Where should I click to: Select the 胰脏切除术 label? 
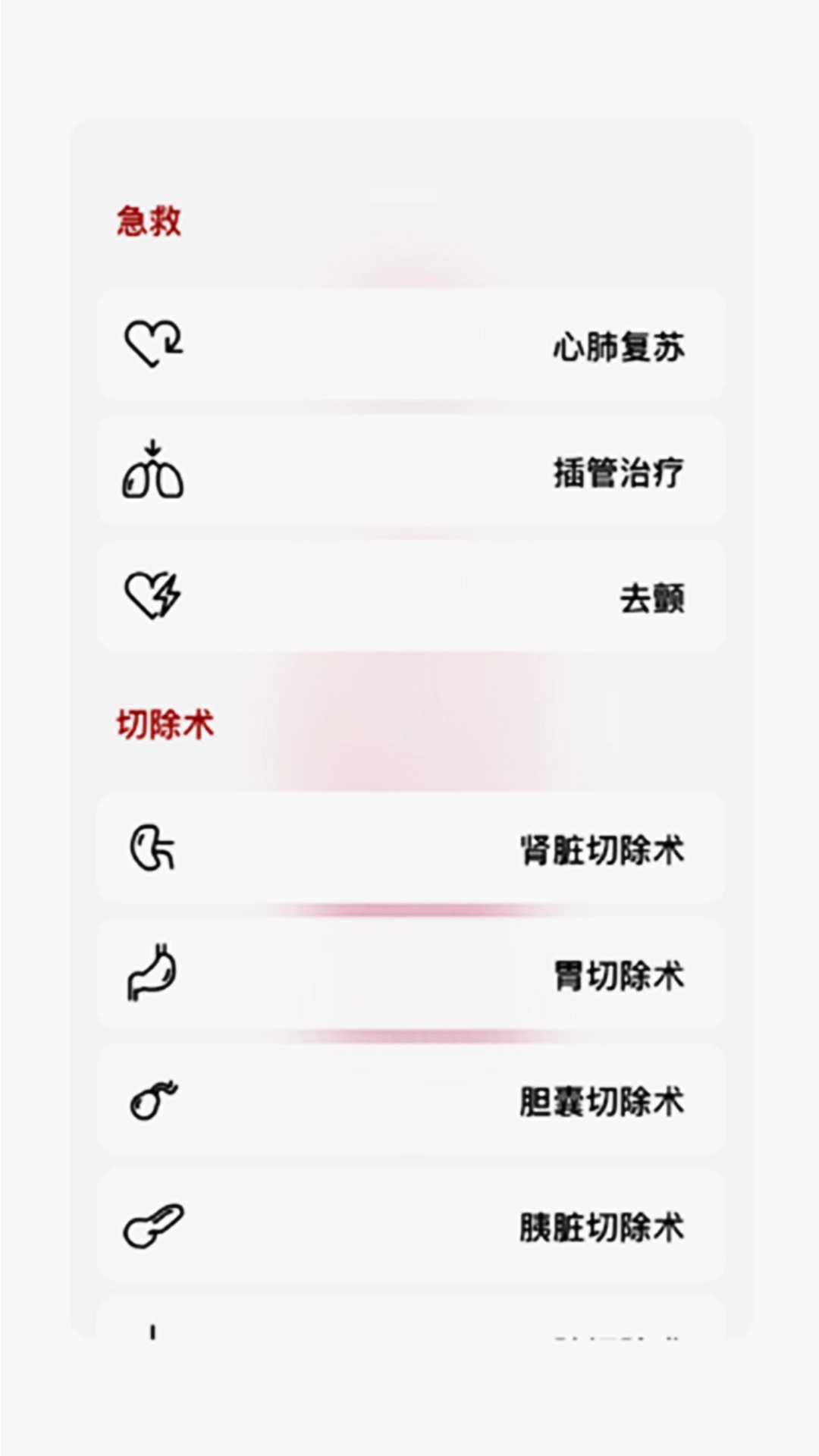(601, 1227)
